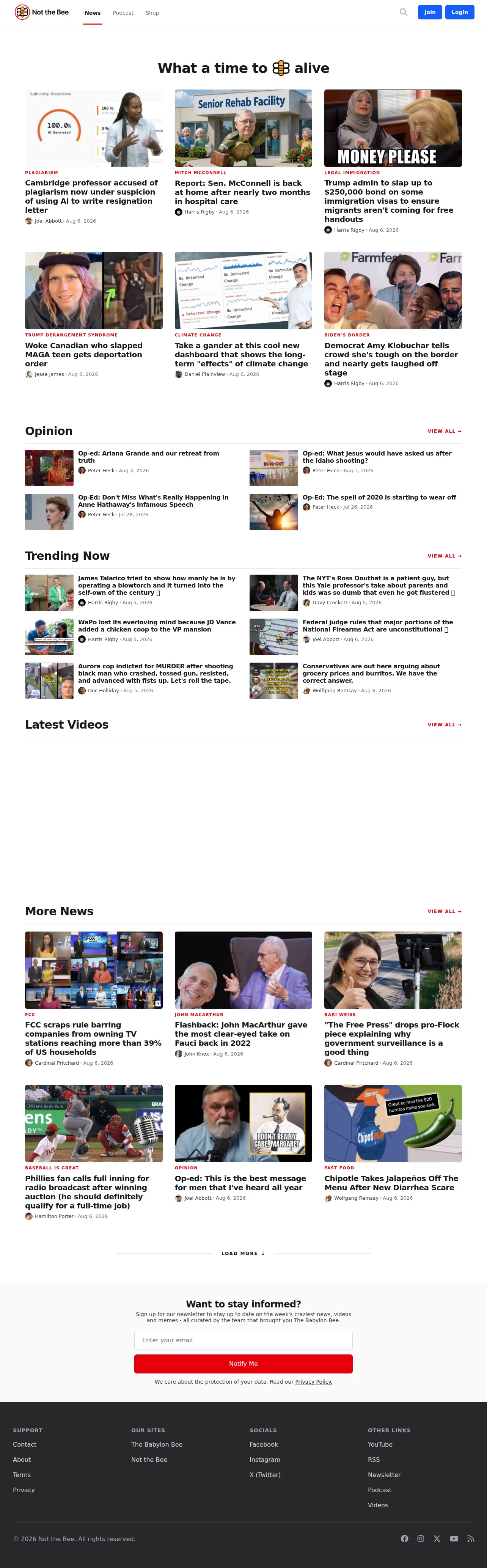487x1568 pixels.
Task: View all Latest Videos
Action: (445, 724)
